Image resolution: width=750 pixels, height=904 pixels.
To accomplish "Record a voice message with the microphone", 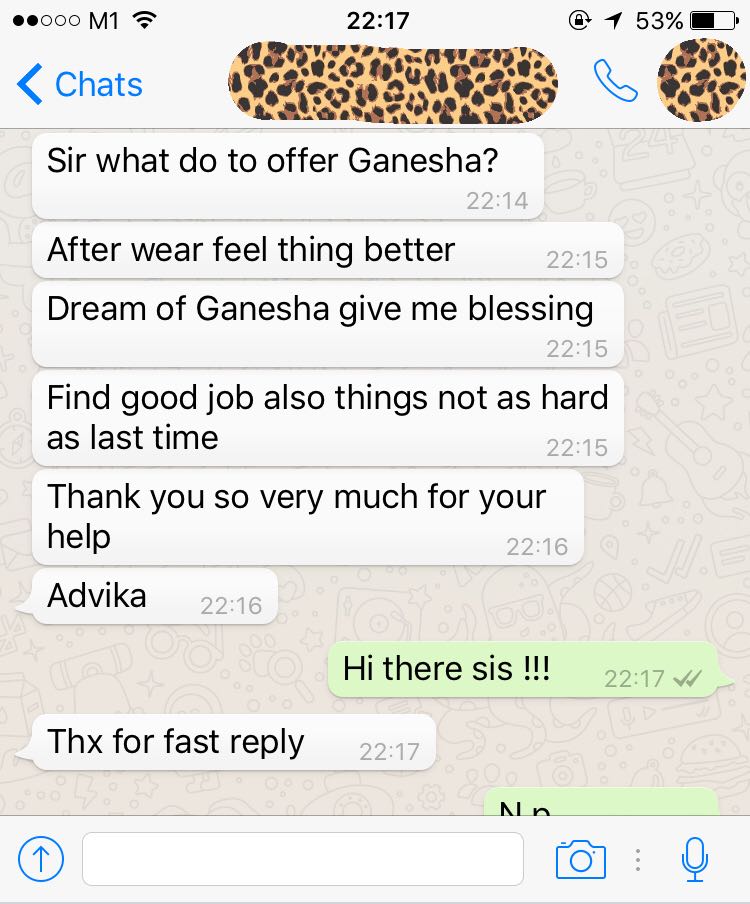I will click(695, 859).
